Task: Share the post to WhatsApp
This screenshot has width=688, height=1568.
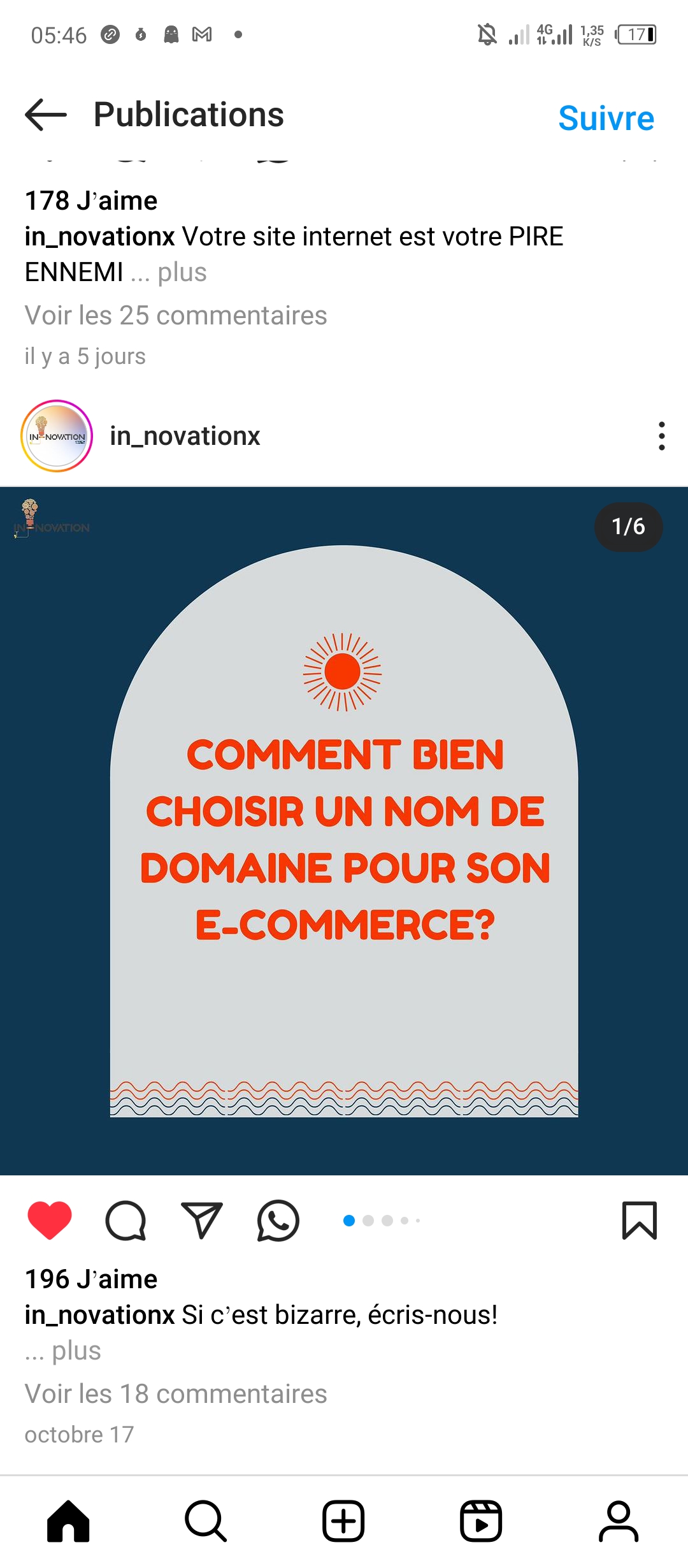Action: [278, 1221]
